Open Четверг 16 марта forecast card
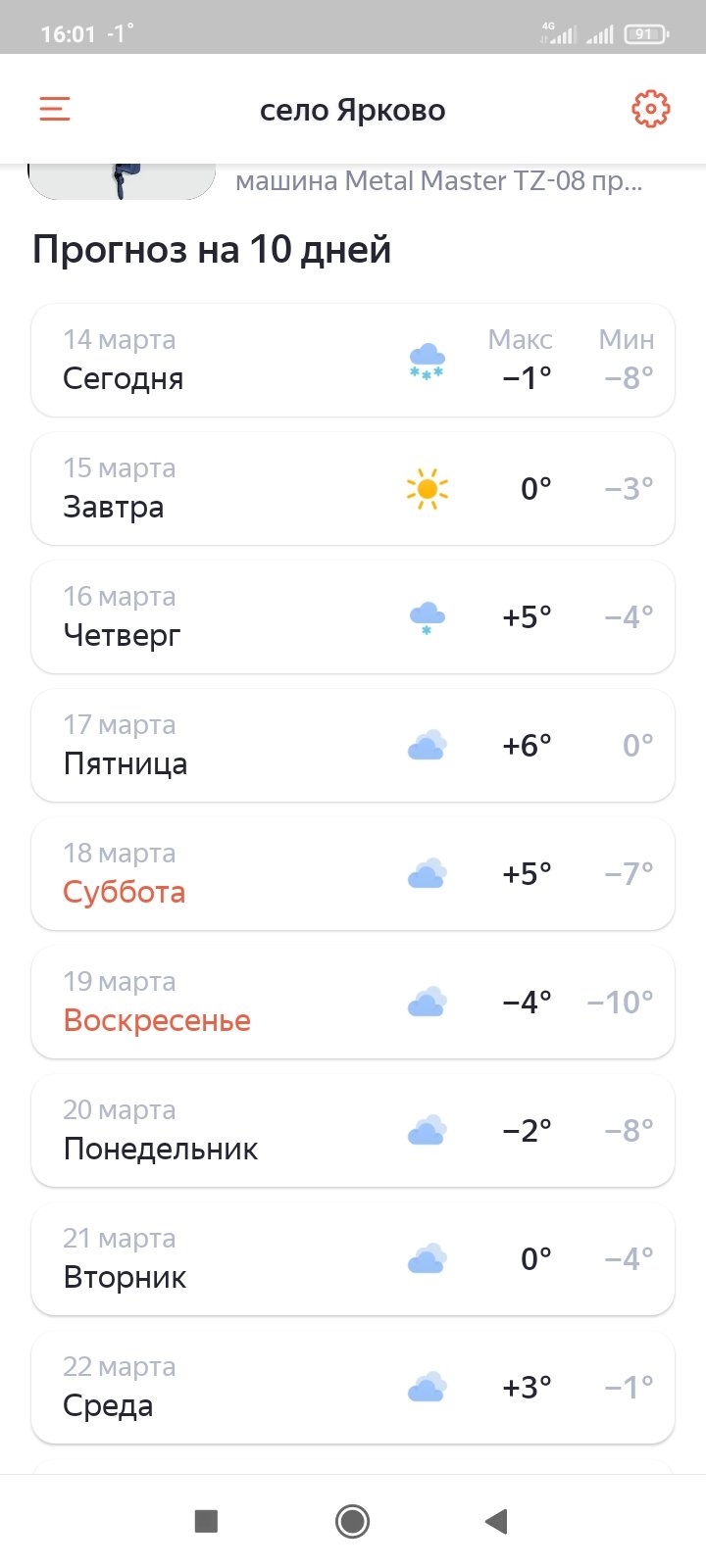The image size is (706, 1568). (x=353, y=617)
